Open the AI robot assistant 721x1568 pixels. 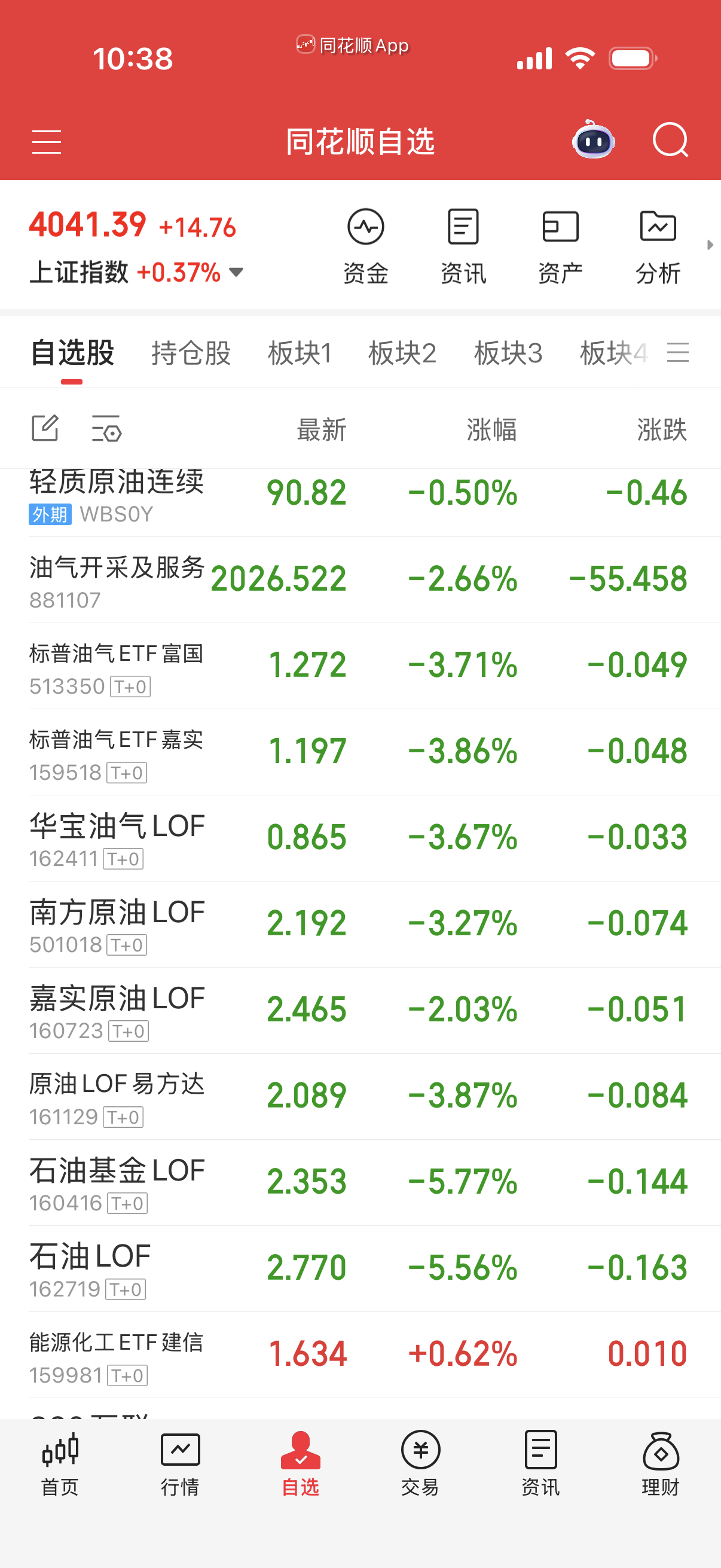click(593, 141)
